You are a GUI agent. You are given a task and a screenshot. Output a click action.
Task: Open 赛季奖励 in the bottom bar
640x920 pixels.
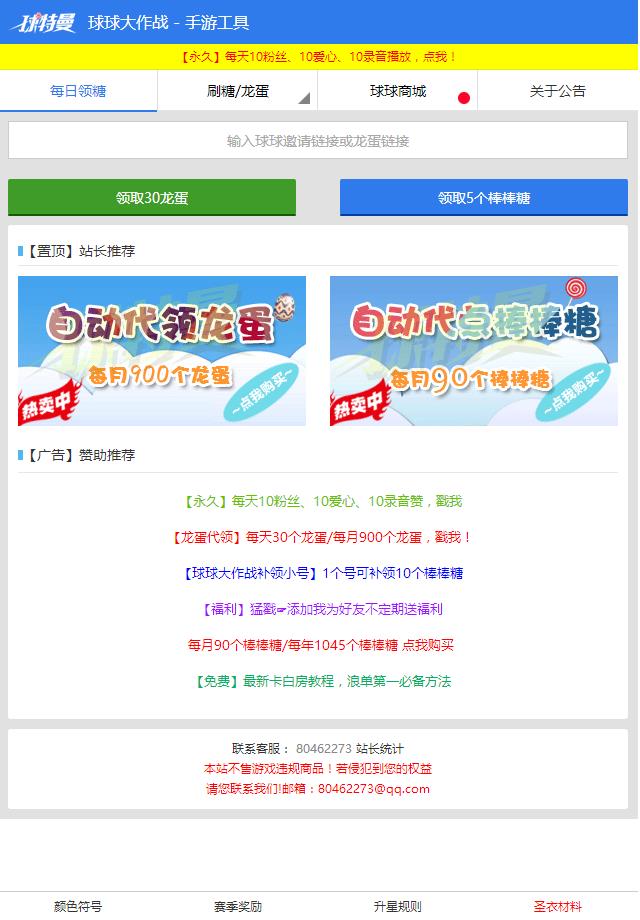(238, 906)
